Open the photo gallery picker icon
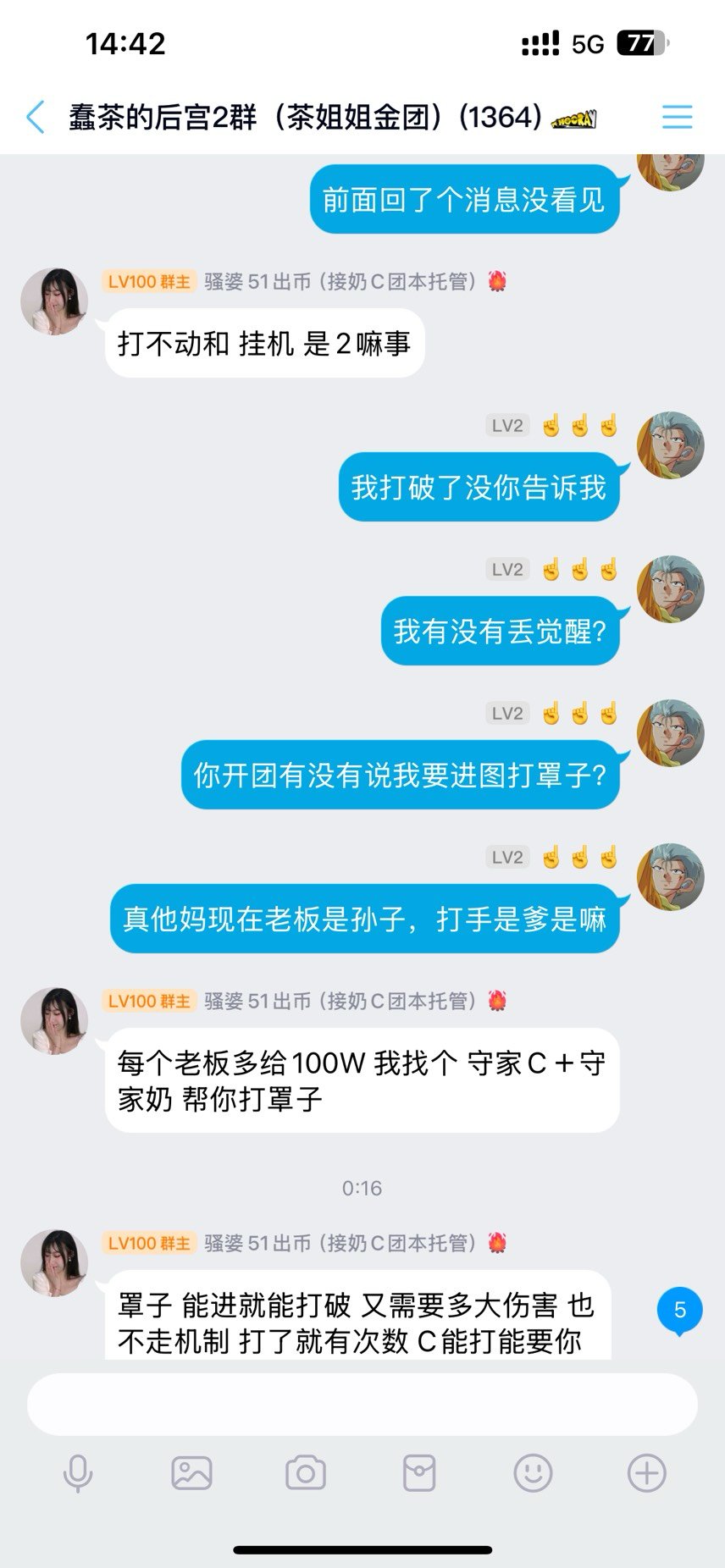 pyautogui.click(x=191, y=1473)
